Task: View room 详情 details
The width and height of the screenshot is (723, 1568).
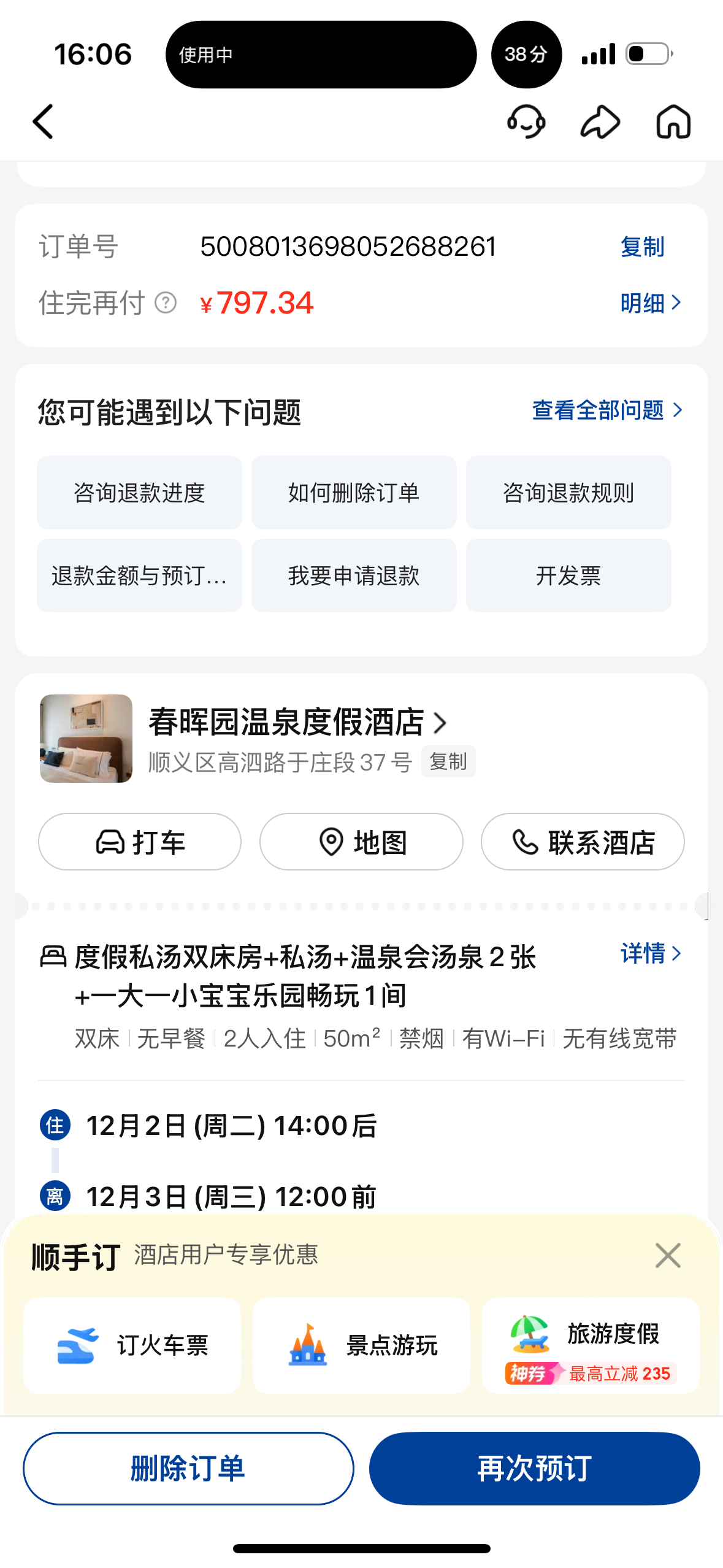Action: (x=650, y=954)
